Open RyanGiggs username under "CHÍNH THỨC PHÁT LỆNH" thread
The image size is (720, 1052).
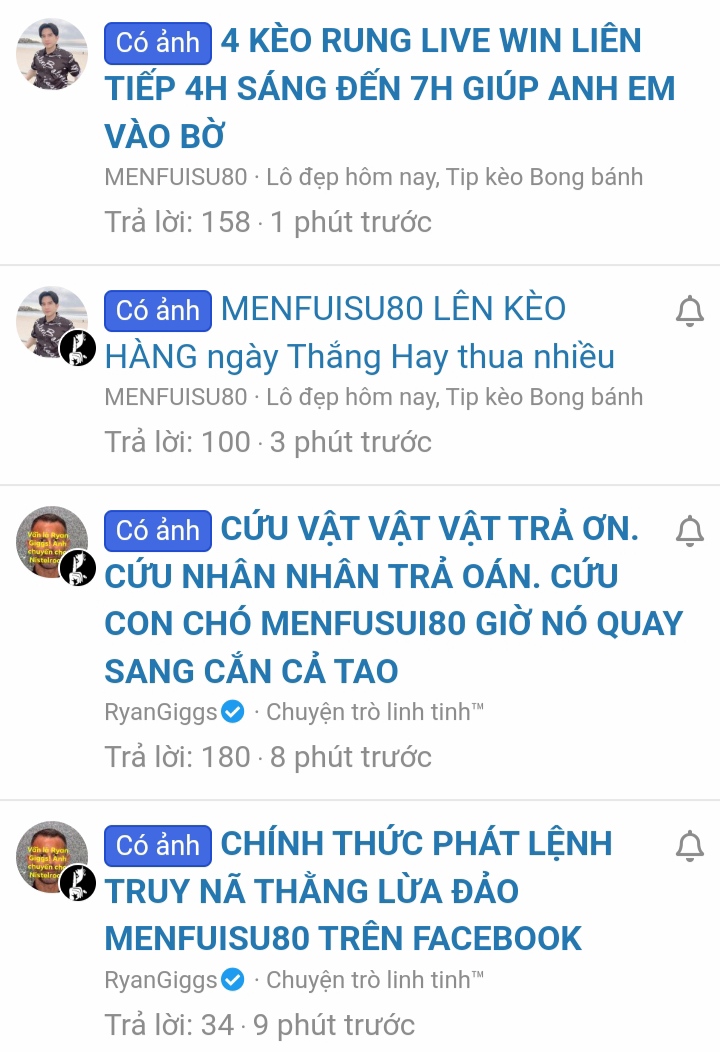pyautogui.click(x=161, y=980)
